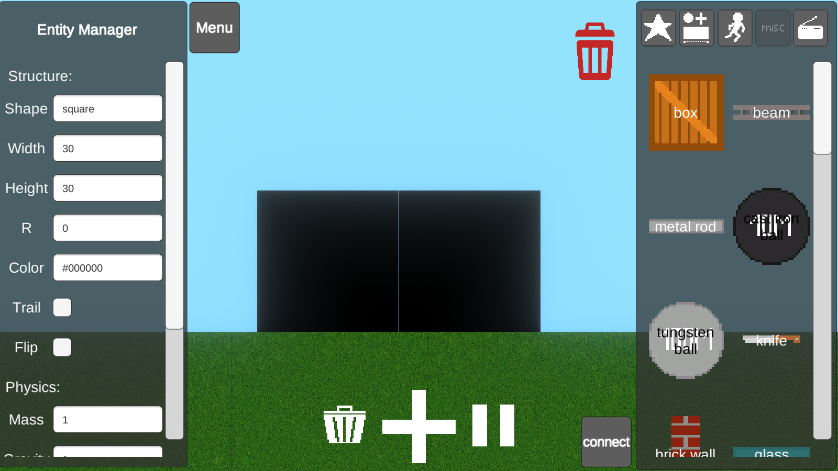This screenshot has height=471, width=838.
Task: Switch to the running figure tab
Action: point(735,28)
